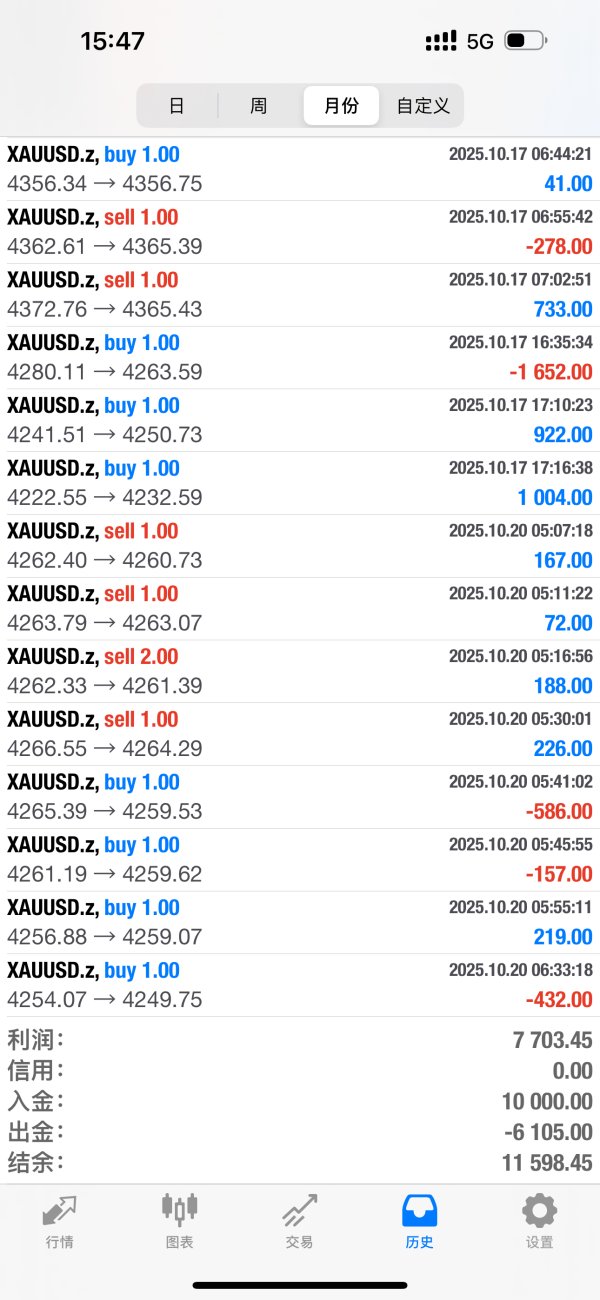Choose the 自定义 custom period
Viewport: 600px width, 1300px height.
[x=423, y=106]
